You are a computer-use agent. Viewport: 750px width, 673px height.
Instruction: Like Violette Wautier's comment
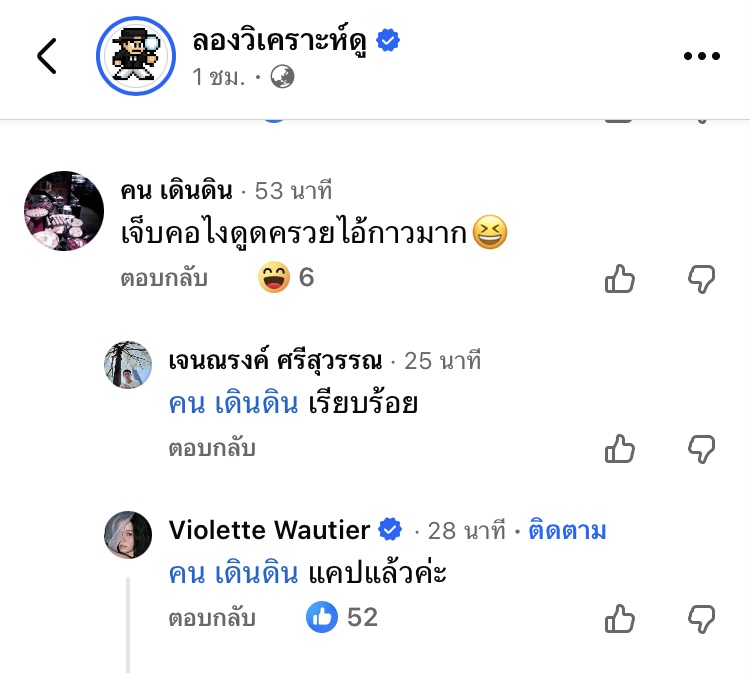620,618
